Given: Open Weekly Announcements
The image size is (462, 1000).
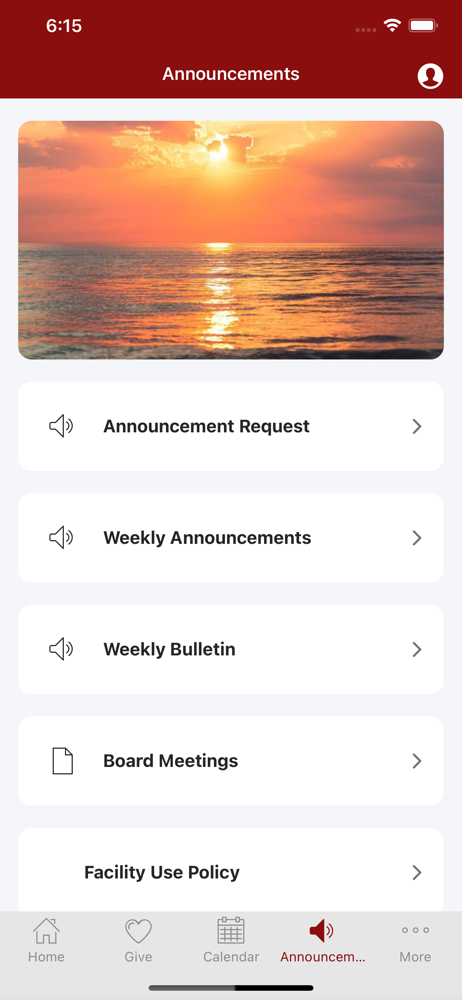Looking at the screenshot, I should click(231, 538).
